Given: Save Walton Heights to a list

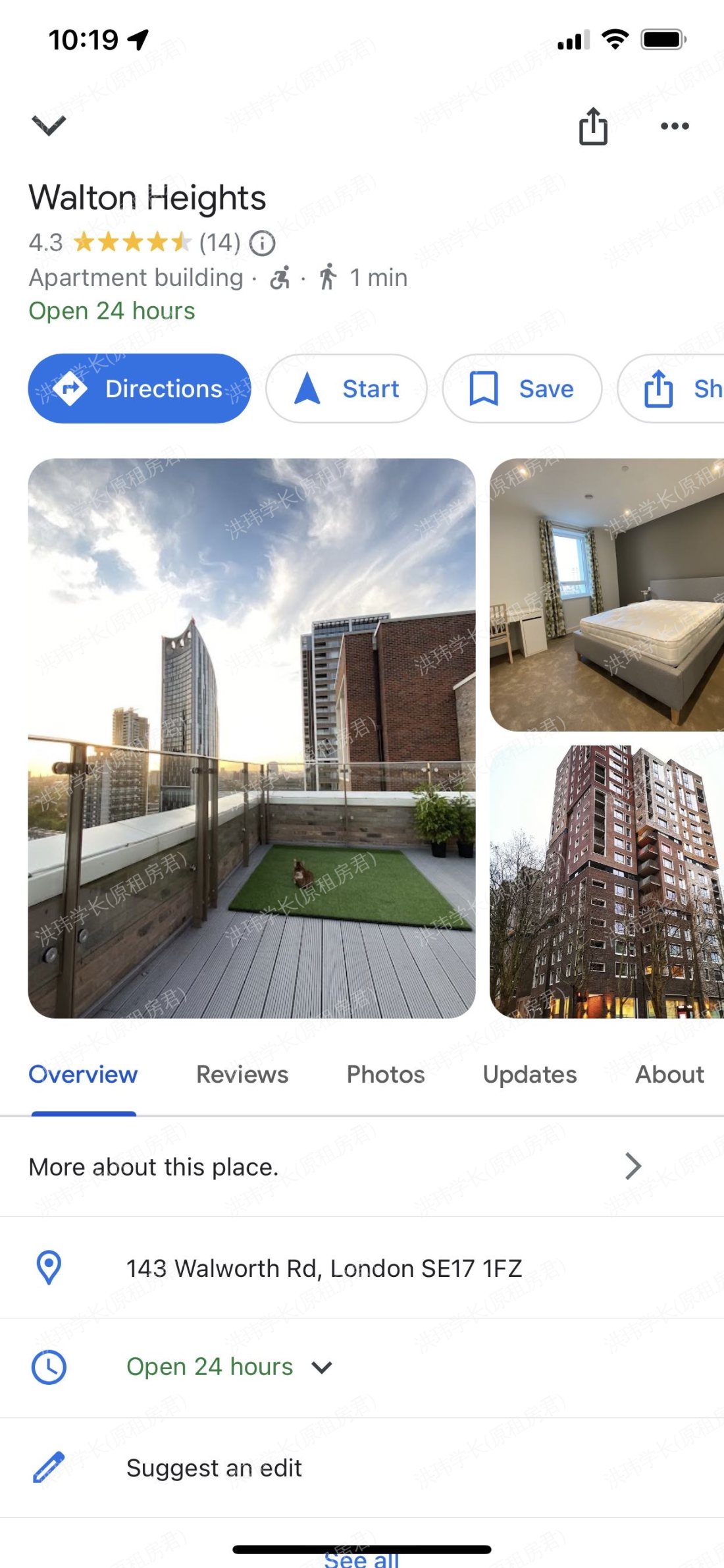Looking at the screenshot, I should (522, 389).
